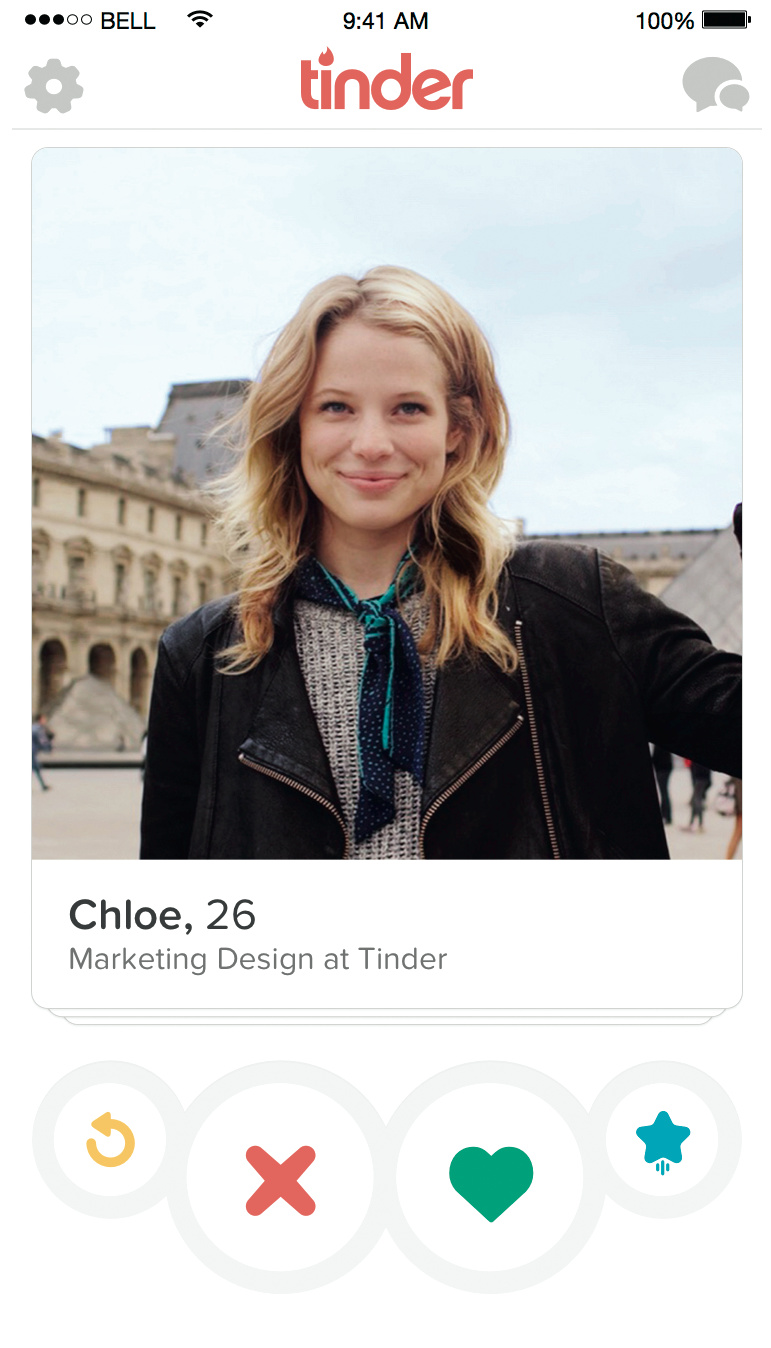Viewport: 771px width, 1348px height.
Task: Open the messages chat bubbles
Action: (x=715, y=86)
